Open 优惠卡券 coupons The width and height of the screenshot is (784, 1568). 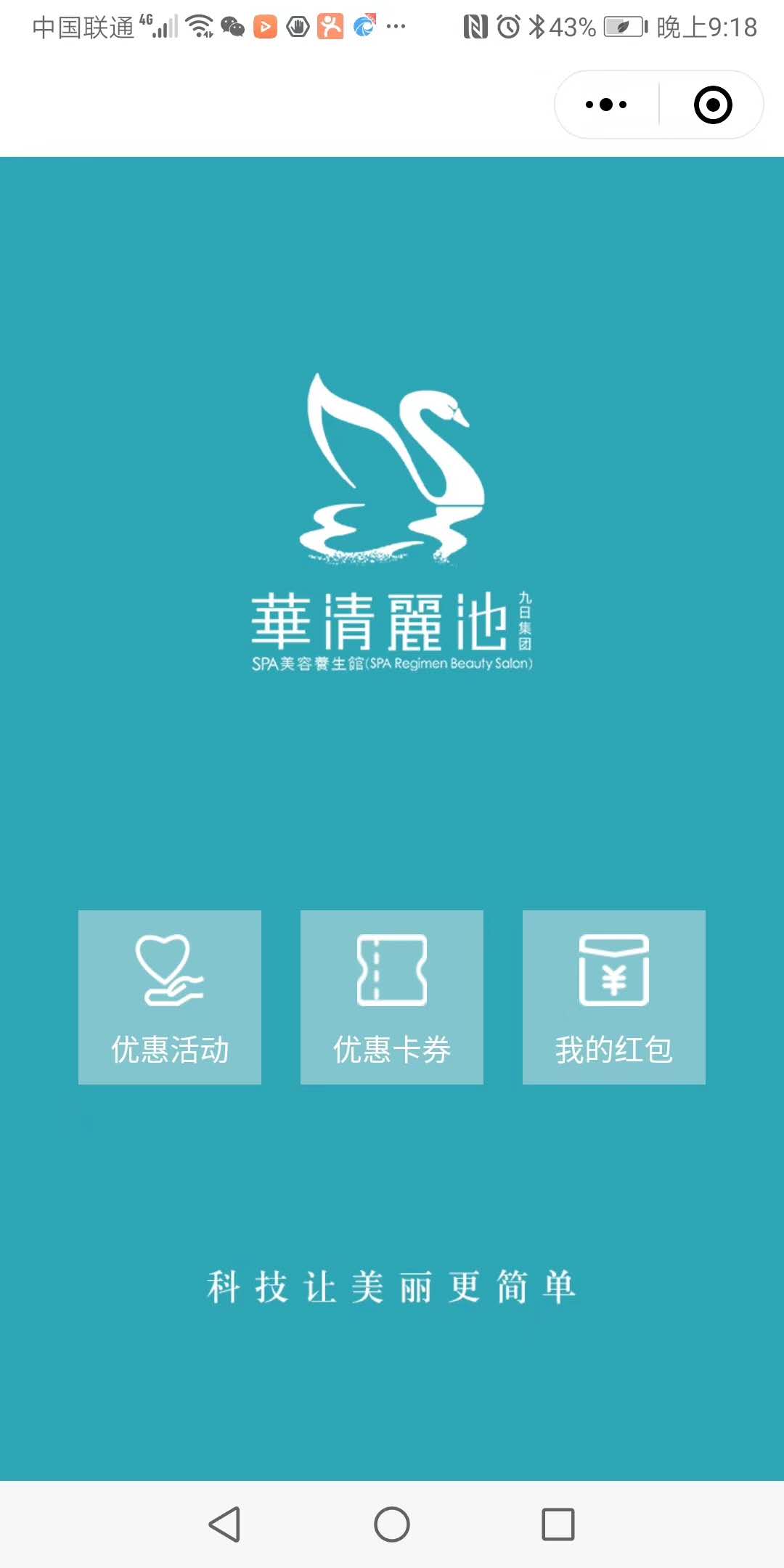(x=392, y=997)
